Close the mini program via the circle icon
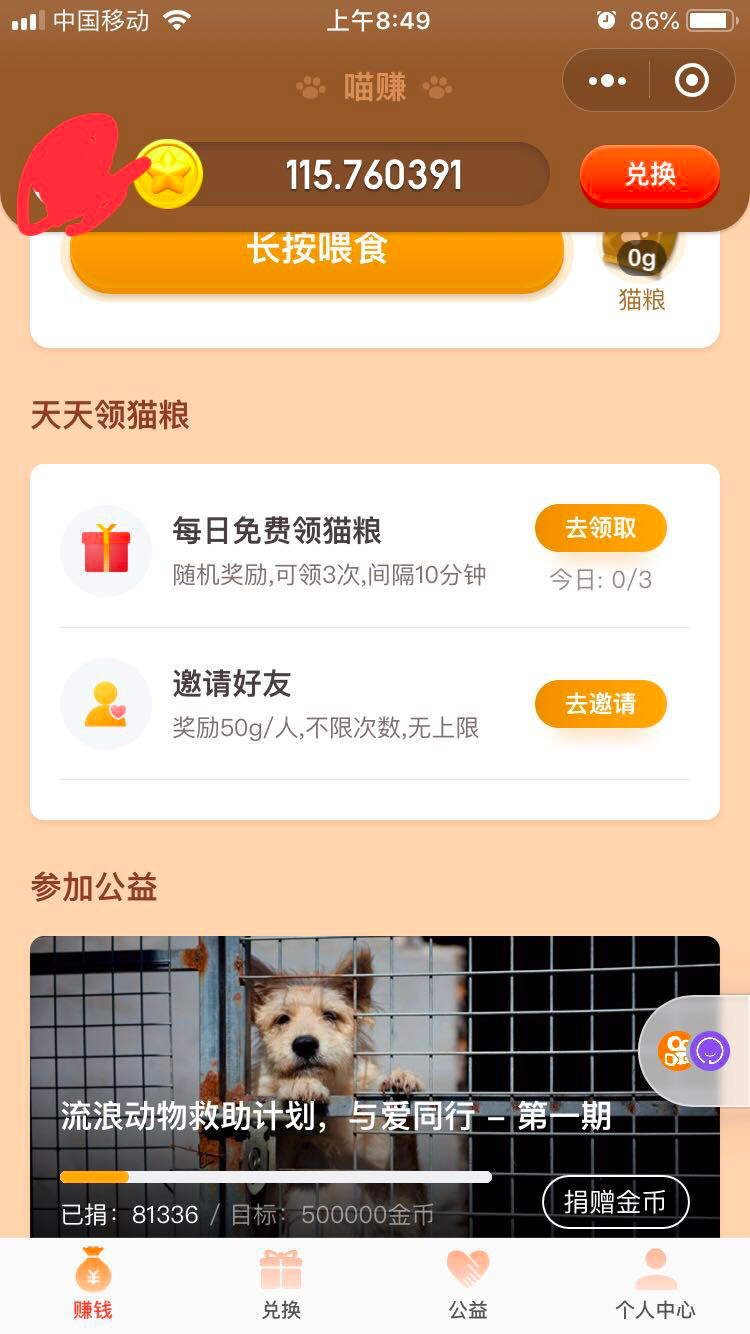 tap(692, 80)
